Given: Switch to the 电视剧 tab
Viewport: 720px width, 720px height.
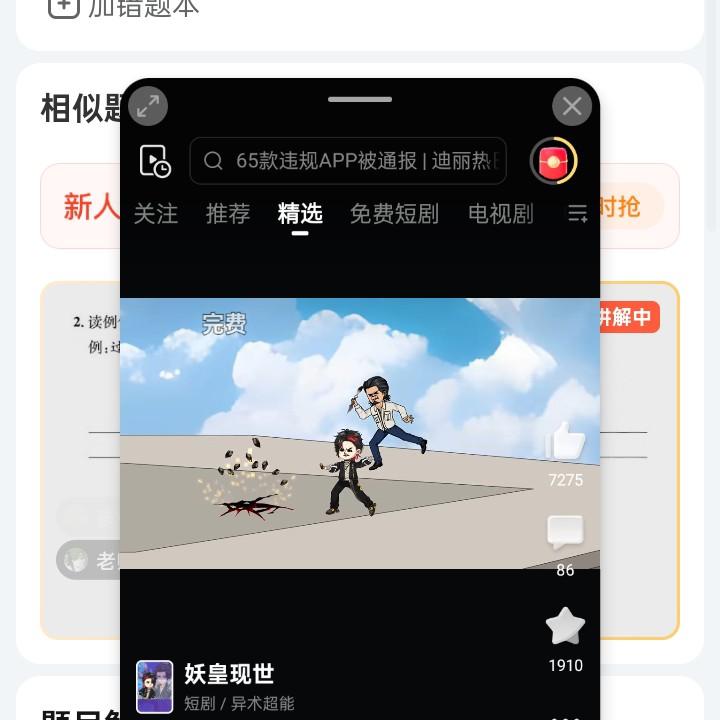Looking at the screenshot, I should tap(501, 214).
